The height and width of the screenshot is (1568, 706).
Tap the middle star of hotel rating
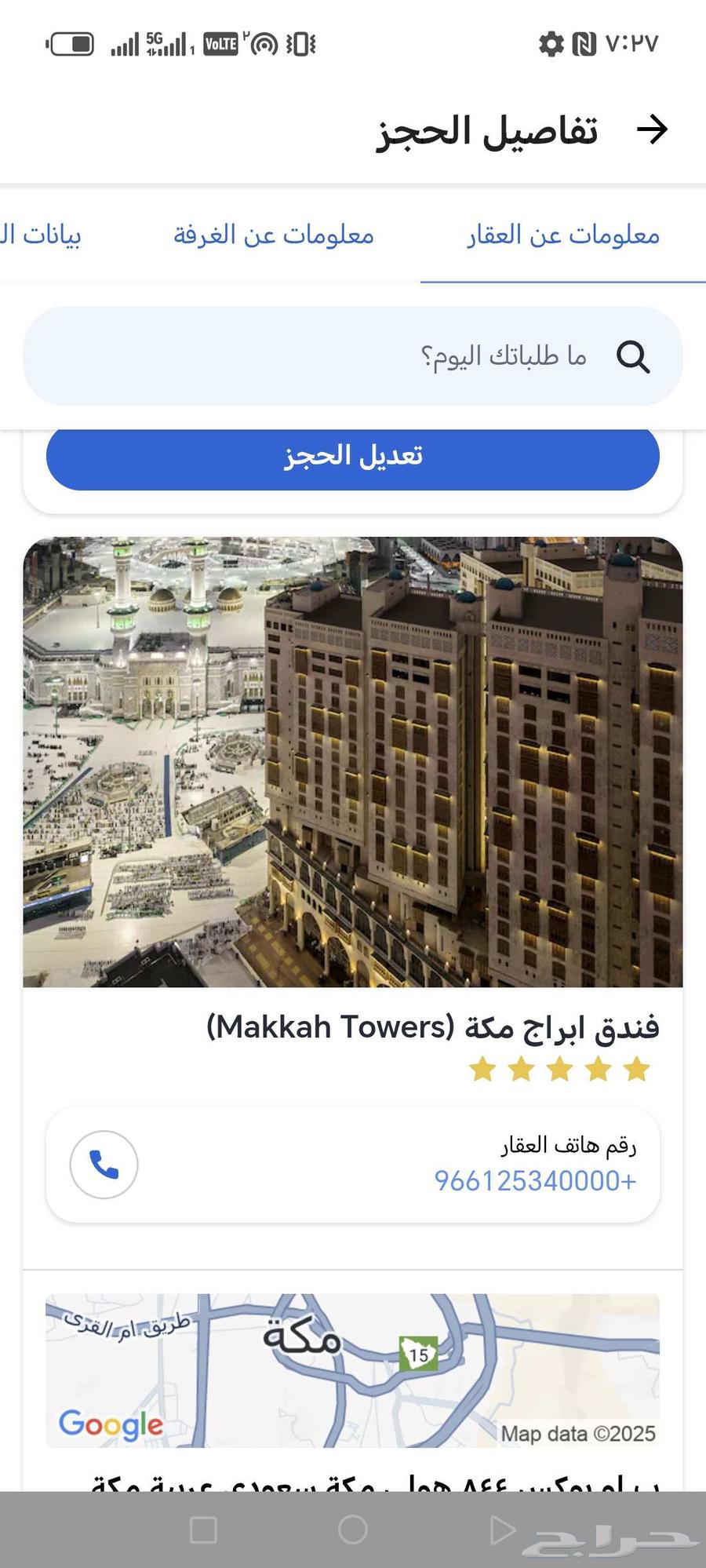[x=559, y=1068]
